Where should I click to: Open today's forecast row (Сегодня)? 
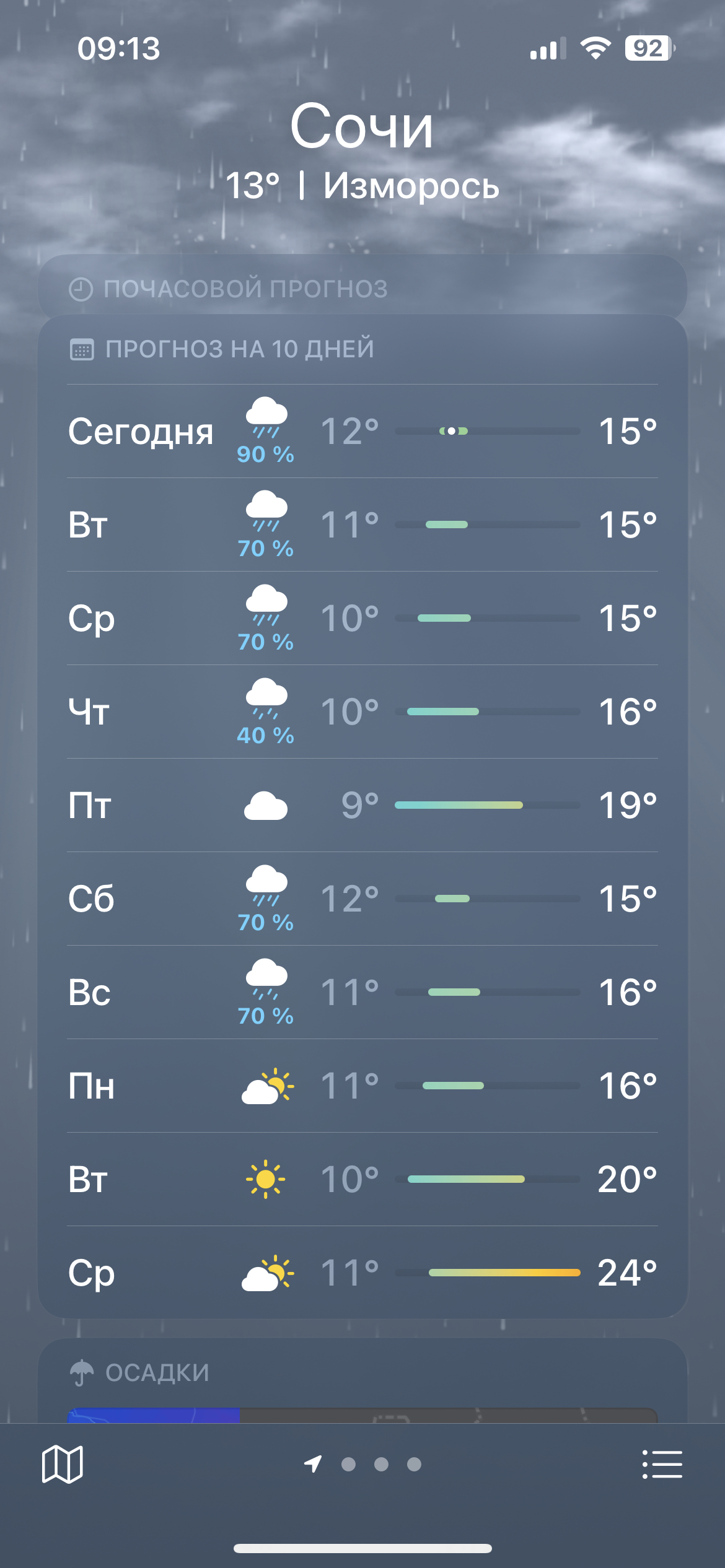[x=362, y=431]
